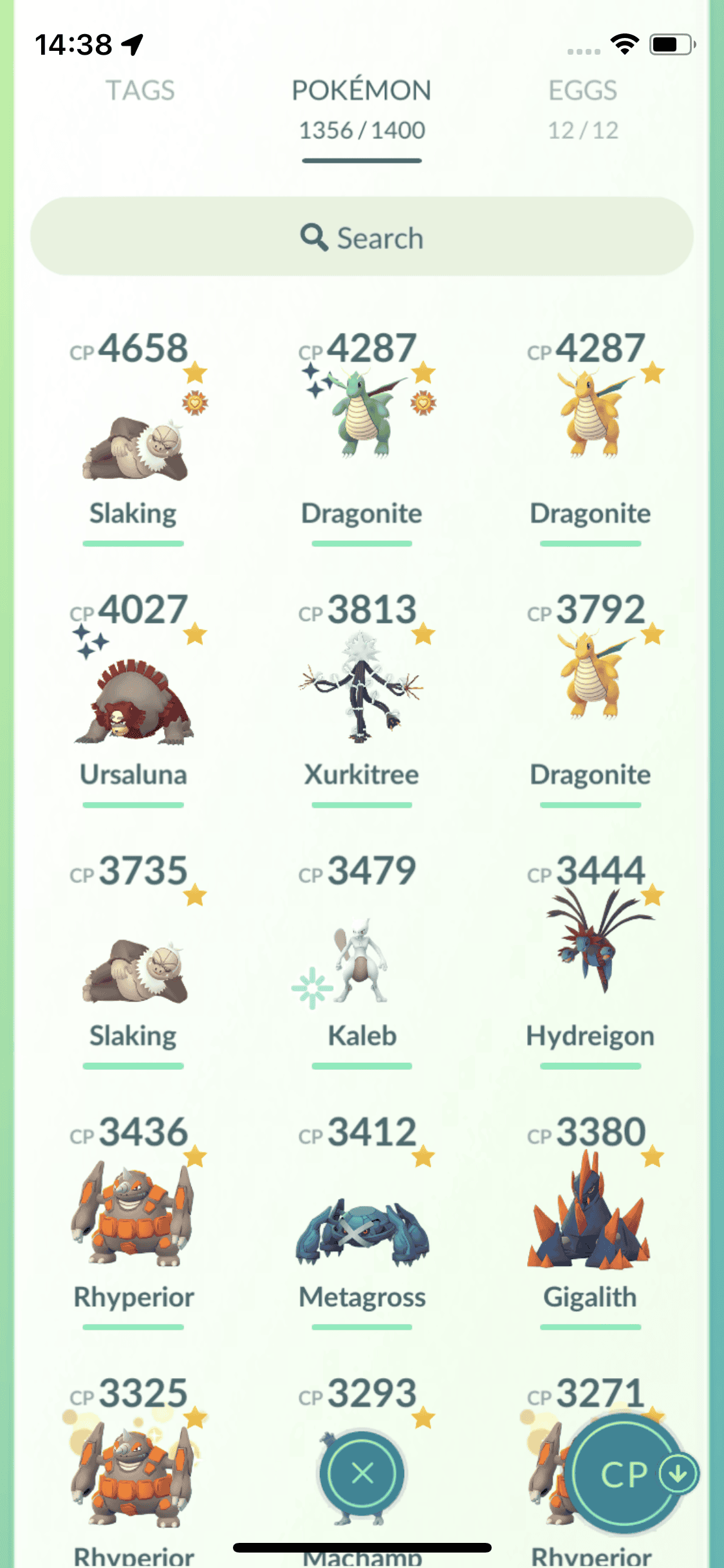The image size is (724, 1568).
Task: Close the storage with the X button
Action: (362, 1473)
